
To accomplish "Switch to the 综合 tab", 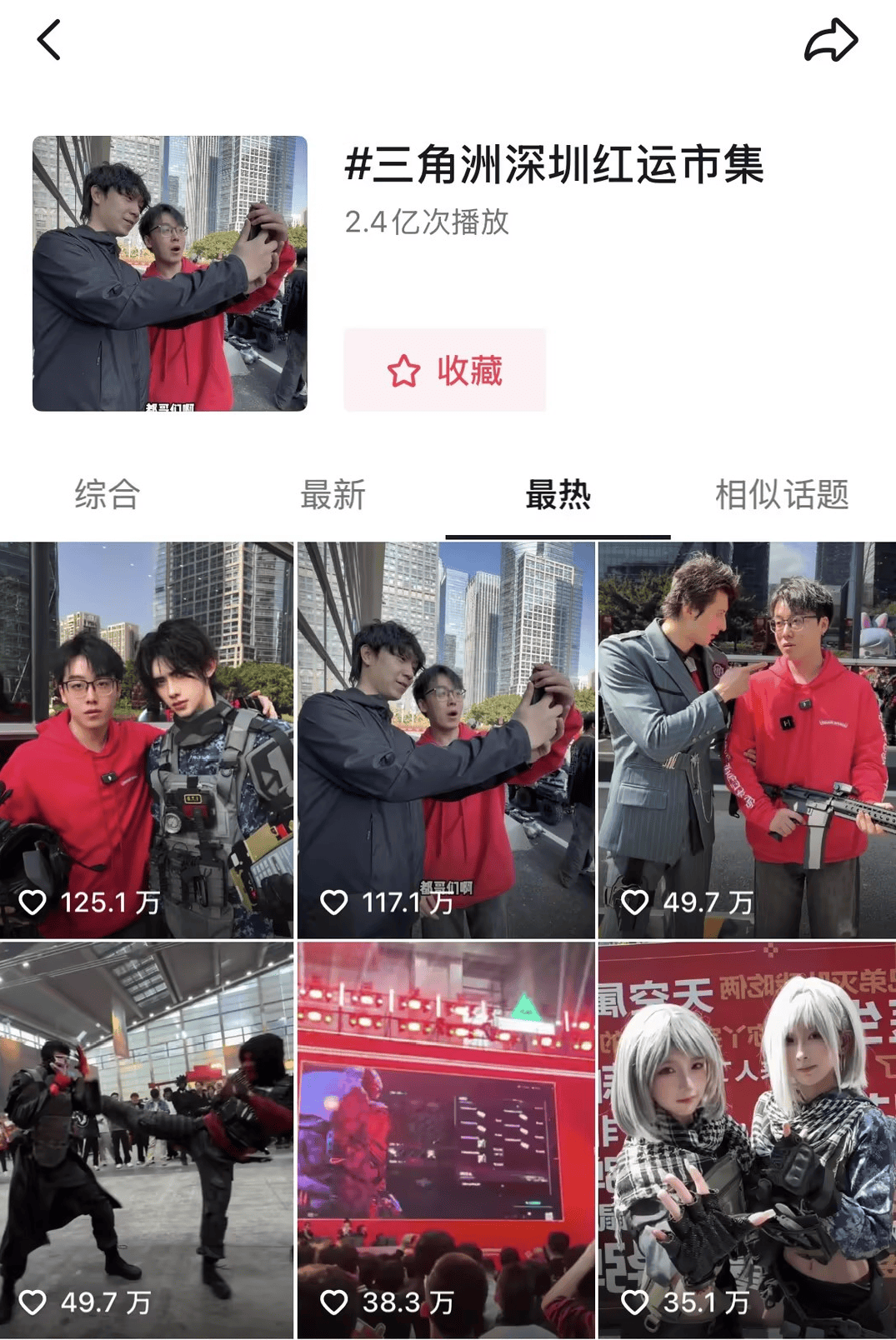I will [108, 495].
